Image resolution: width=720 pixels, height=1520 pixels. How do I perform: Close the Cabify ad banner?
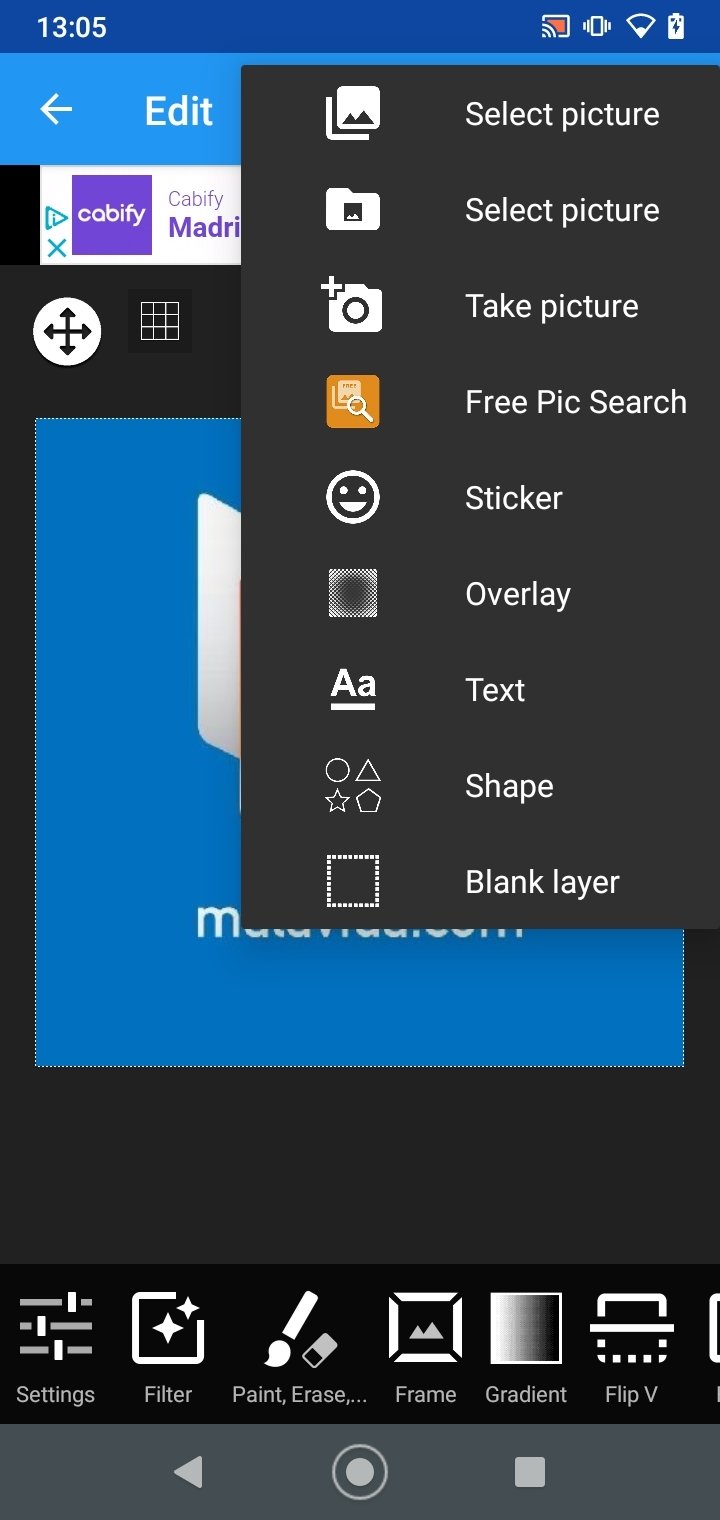57,248
